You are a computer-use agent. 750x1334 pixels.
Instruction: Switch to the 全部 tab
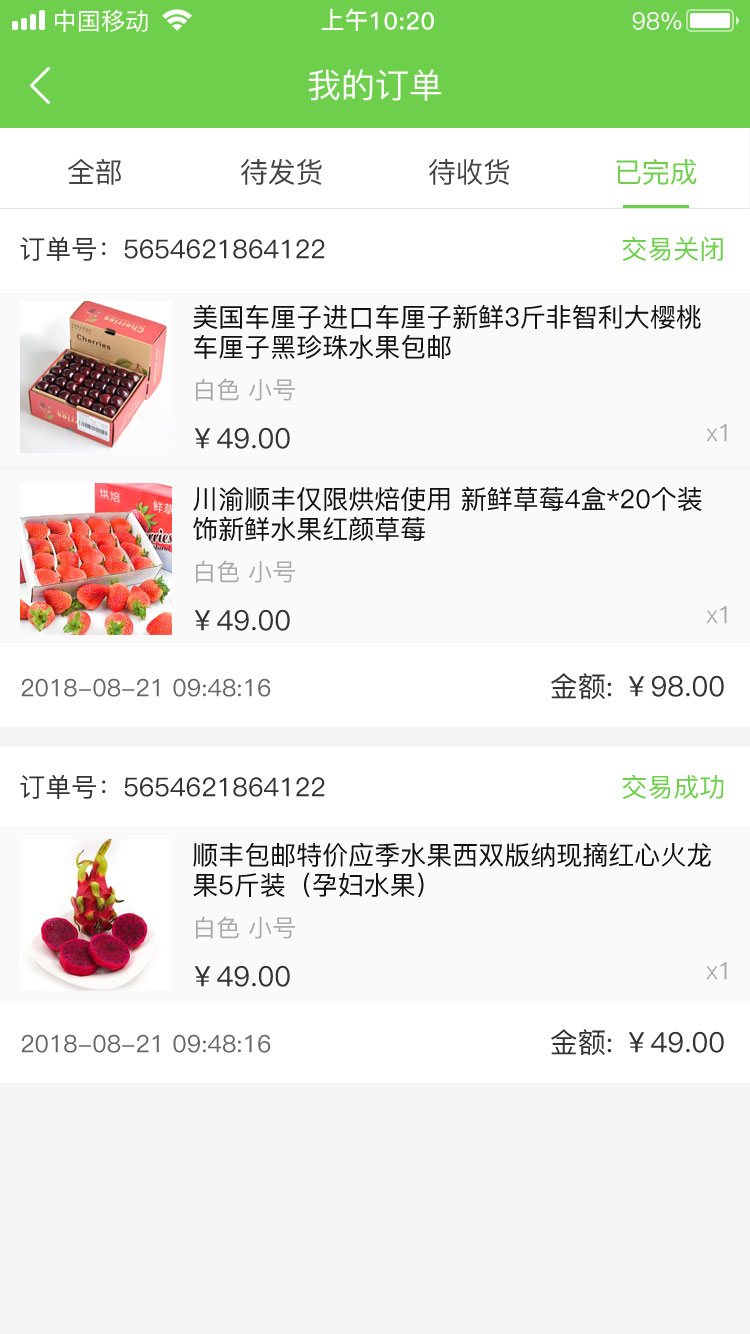point(95,172)
